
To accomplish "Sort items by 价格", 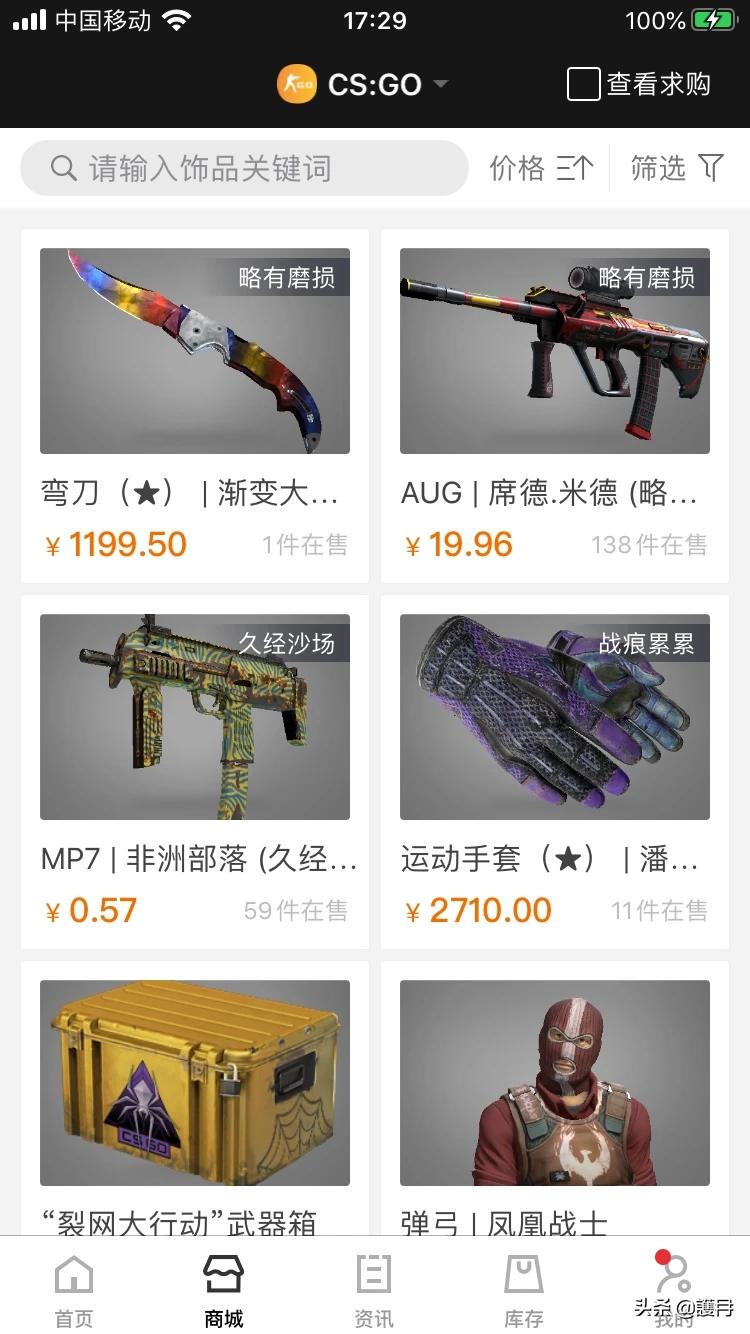I will [x=541, y=168].
